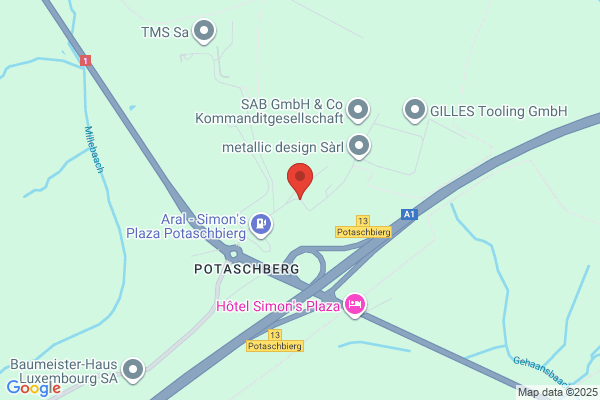Select the red location pin marker

(300, 181)
